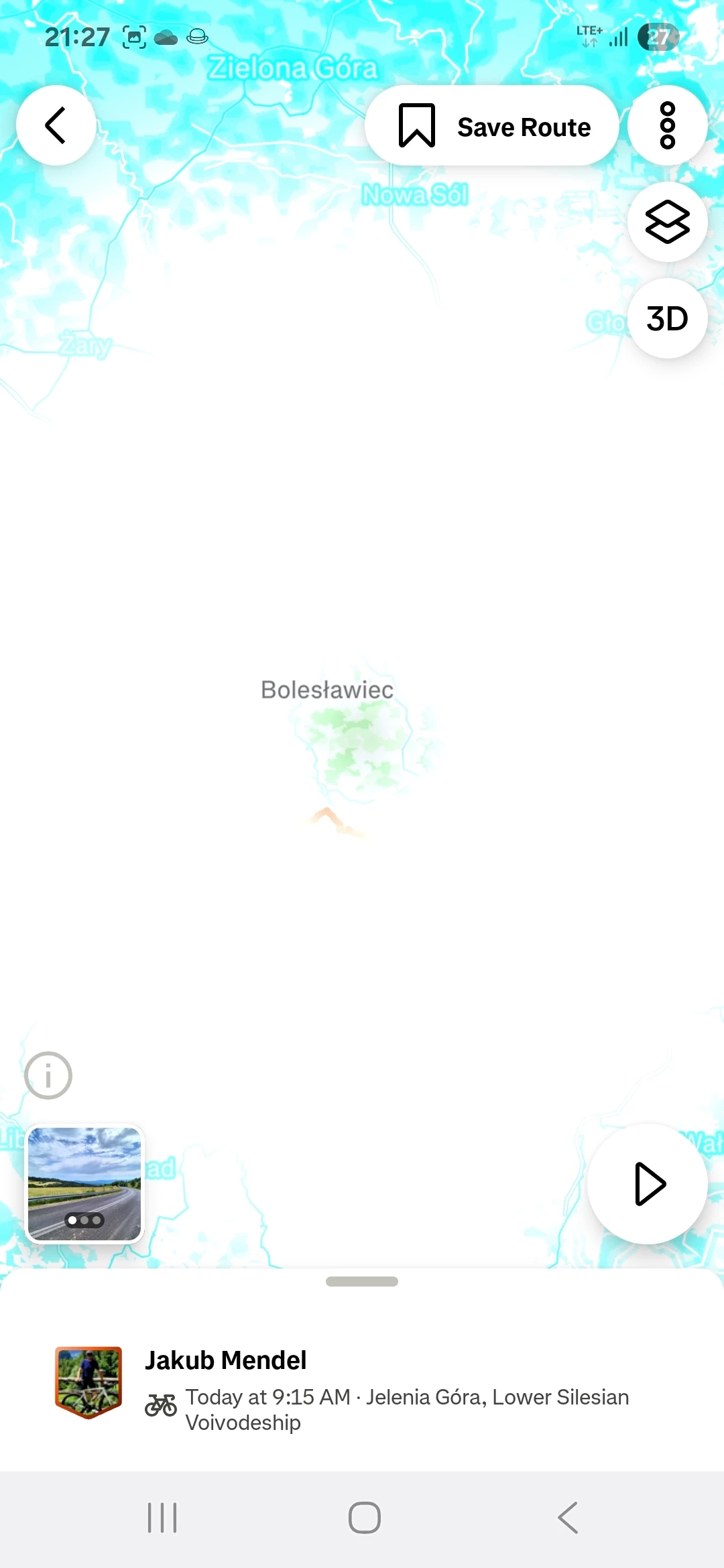Tap the bottom sheet drag handle
724x1568 pixels.
[x=362, y=1281]
